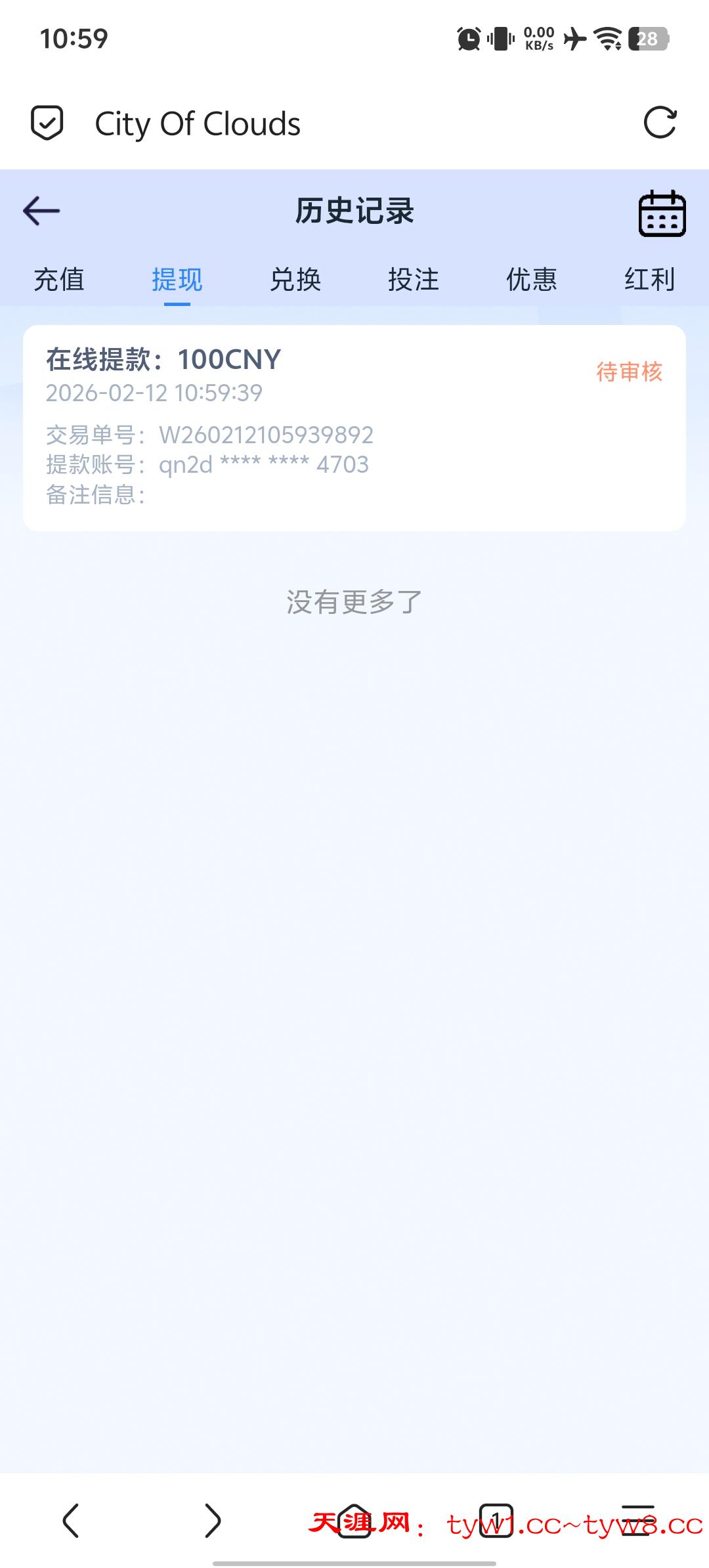Screen dimensions: 709x1568
Task: Switch to the 充值 tab
Action: (x=59, y=280)
